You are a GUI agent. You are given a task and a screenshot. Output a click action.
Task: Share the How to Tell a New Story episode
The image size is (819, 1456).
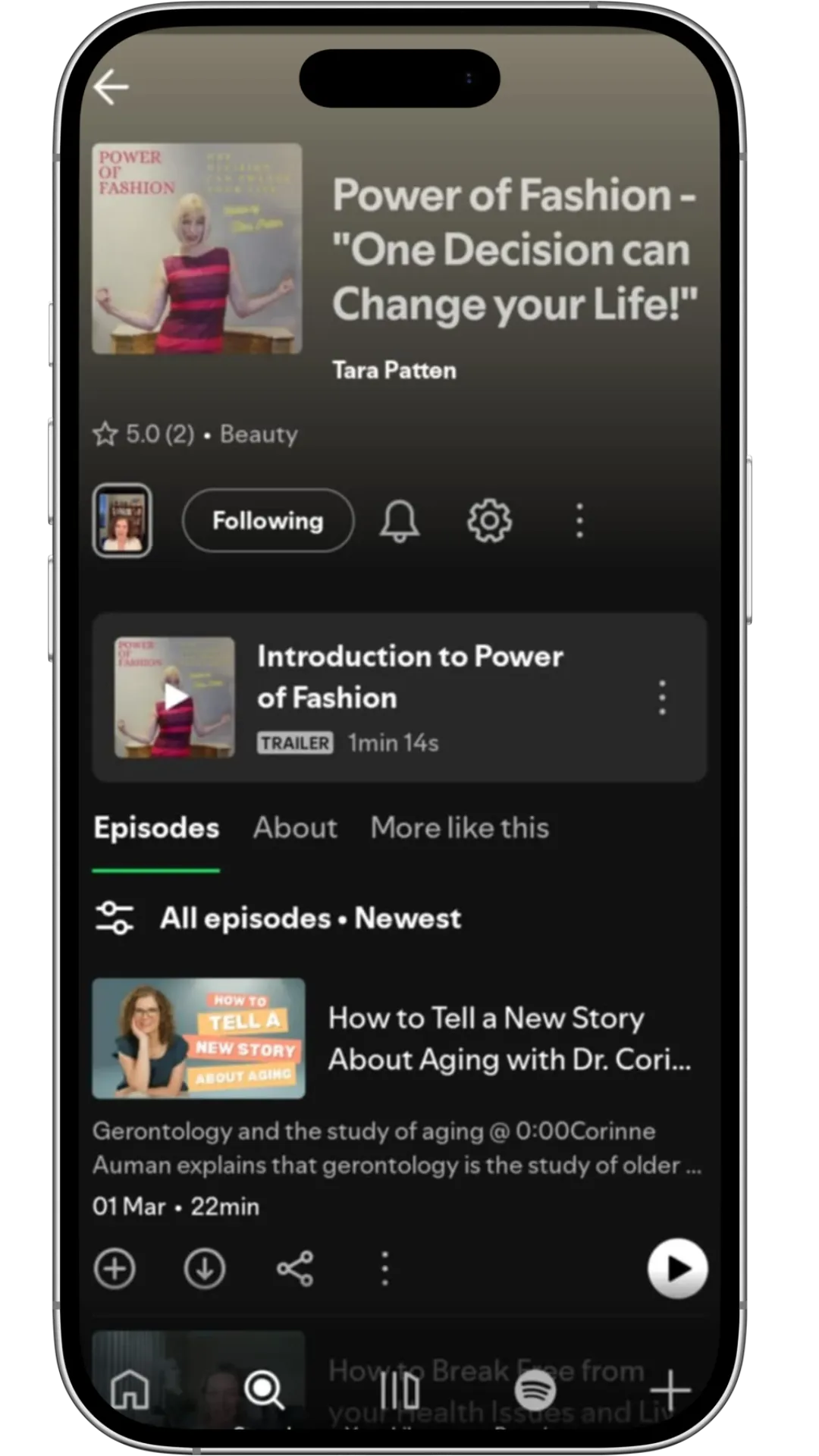click(295, 1269)
